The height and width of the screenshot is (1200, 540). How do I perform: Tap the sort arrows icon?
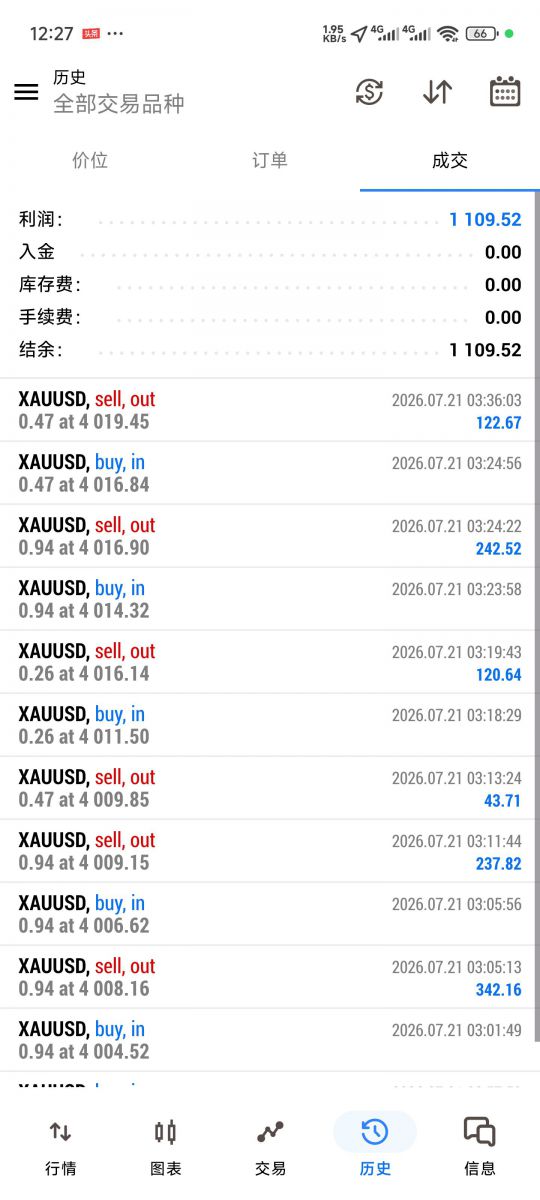pyautogui.click(x=437, y=92)
